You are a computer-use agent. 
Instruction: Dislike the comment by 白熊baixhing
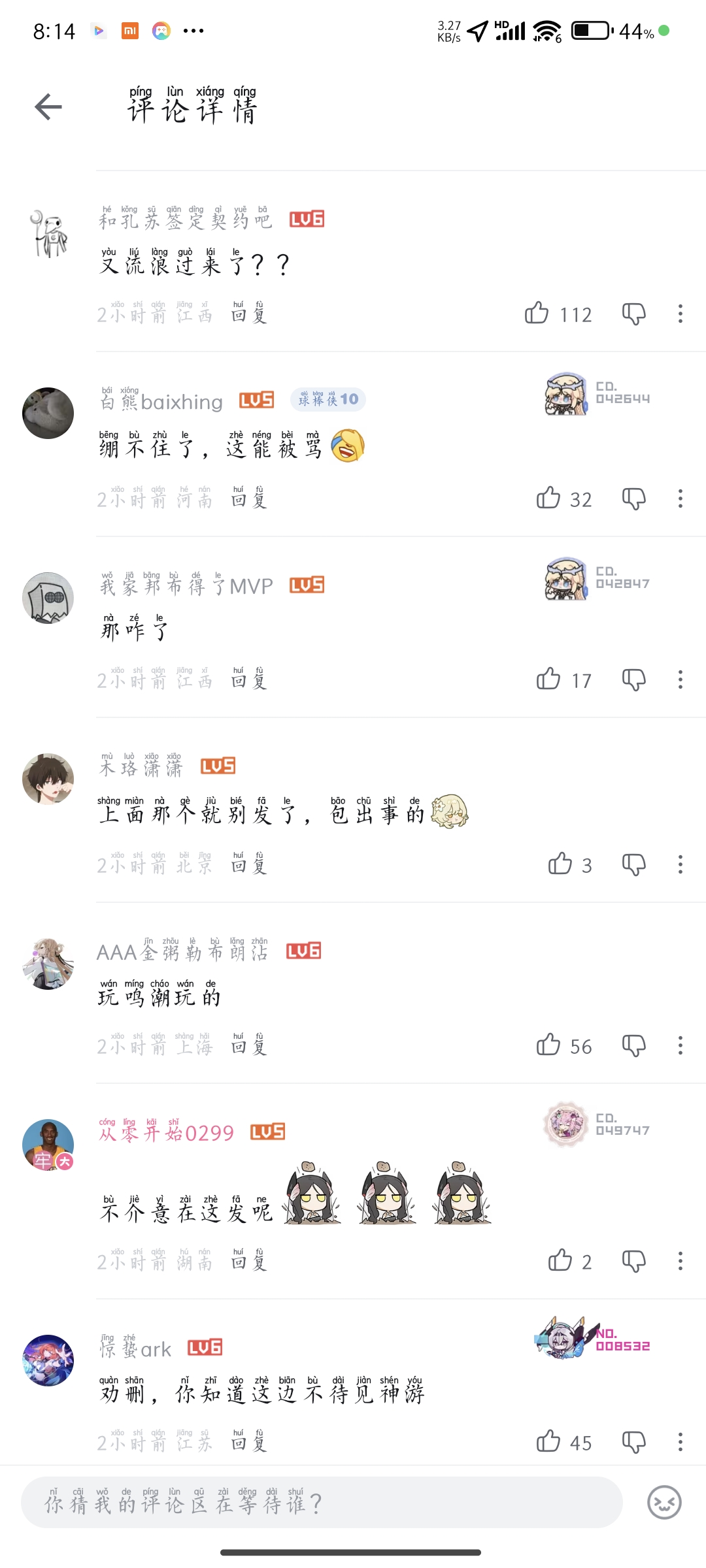point(633,498)
